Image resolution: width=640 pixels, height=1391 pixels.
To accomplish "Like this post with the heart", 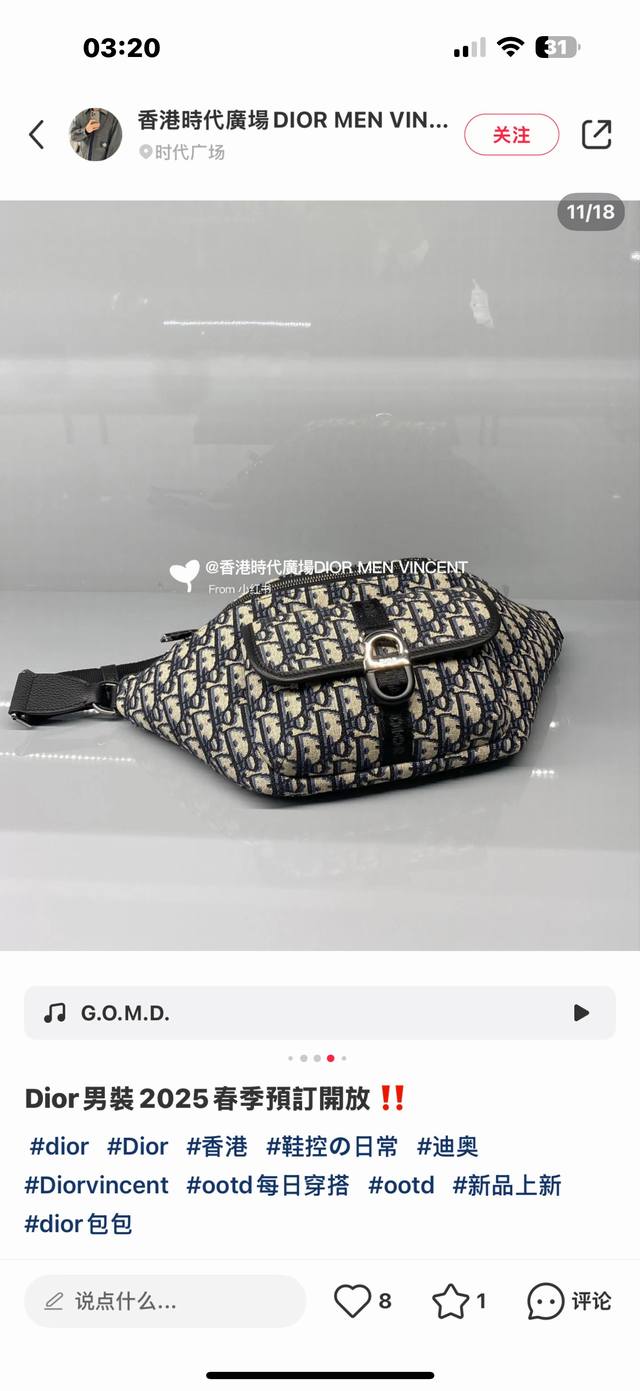I will 352,1301.
